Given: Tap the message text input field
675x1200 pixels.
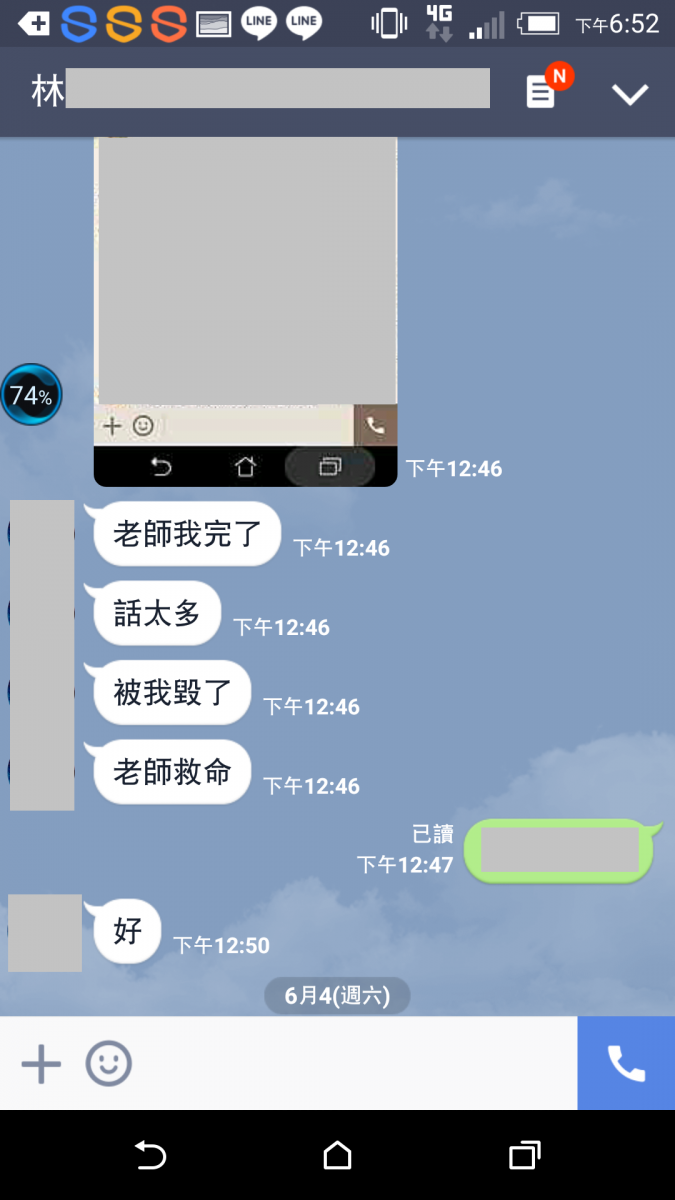Looking at the screenshot, I should [350, 1064].
